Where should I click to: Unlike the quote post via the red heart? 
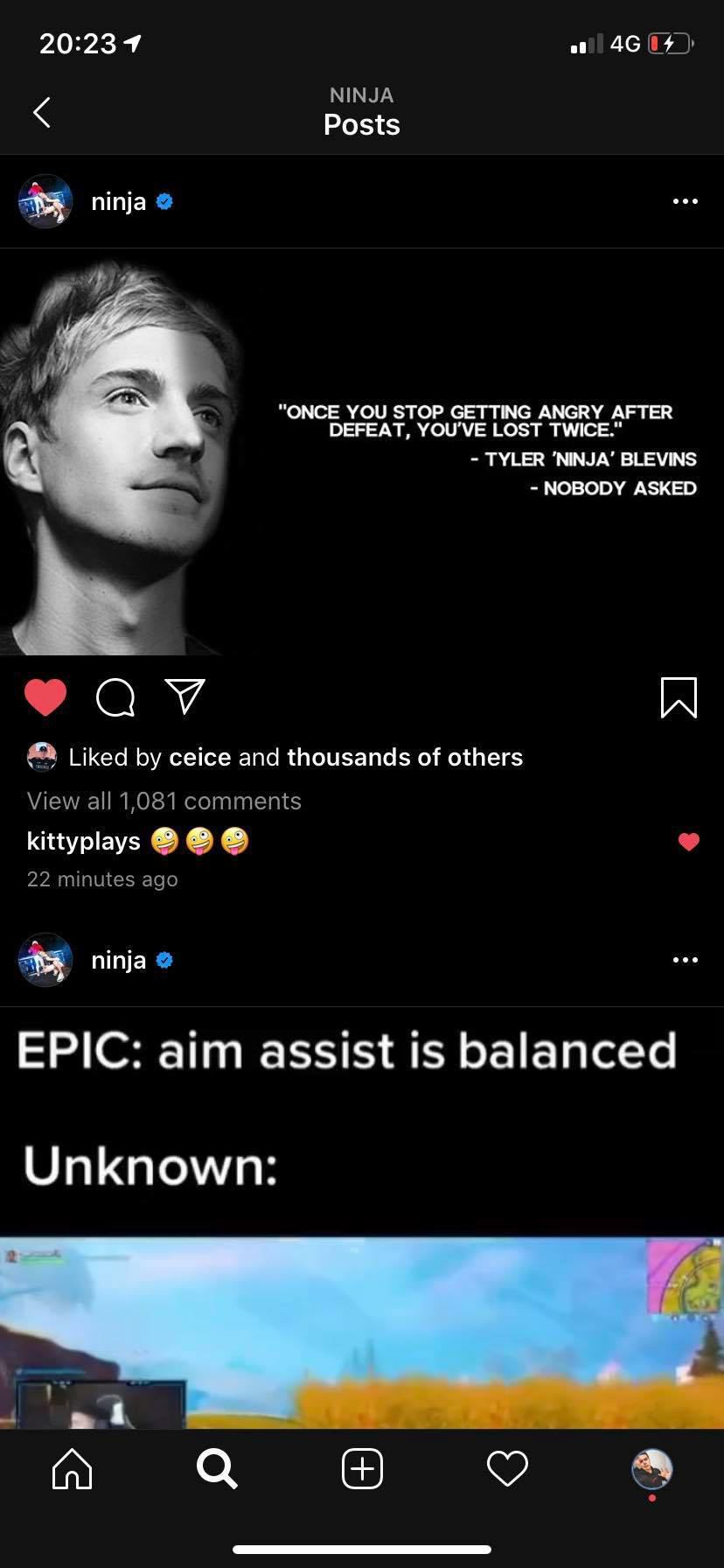click(45, 697)
